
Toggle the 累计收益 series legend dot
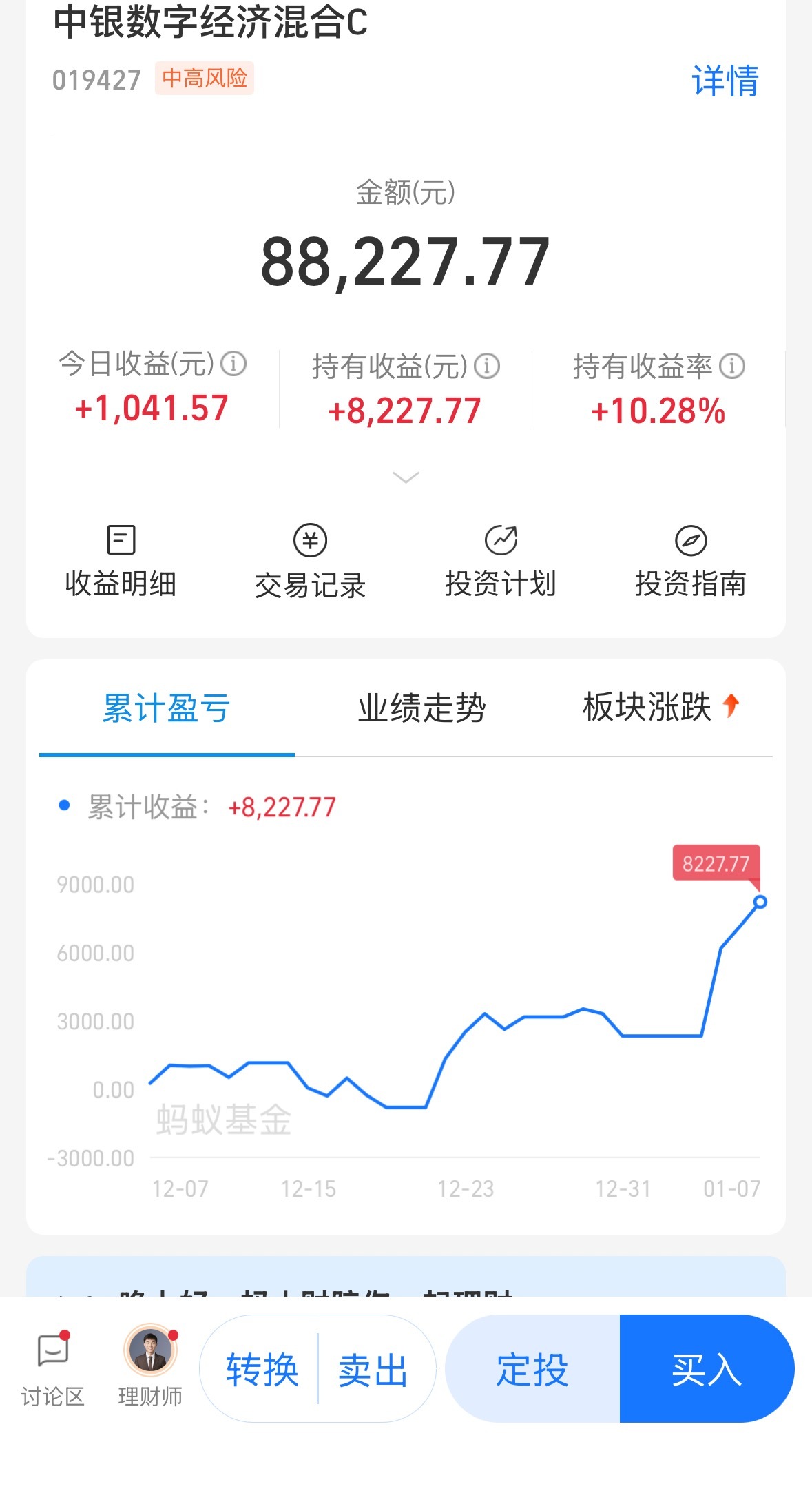(x=65, y=804)
